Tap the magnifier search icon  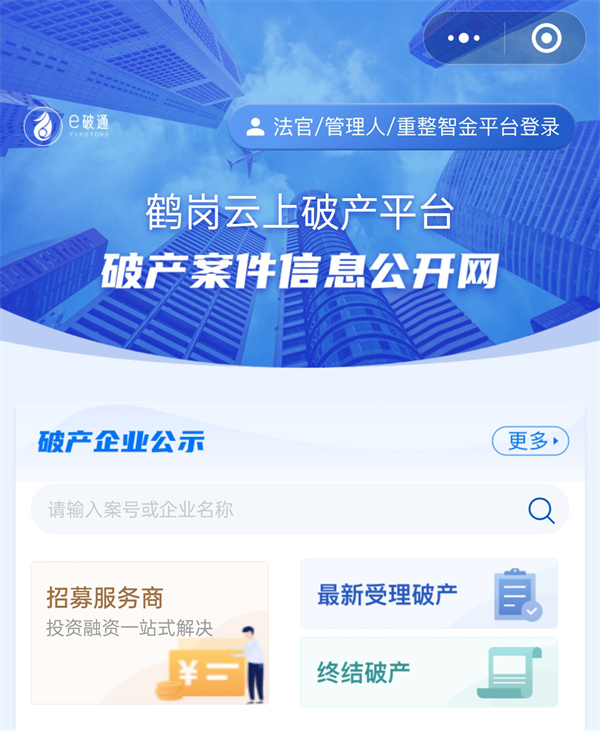point(541,510)
